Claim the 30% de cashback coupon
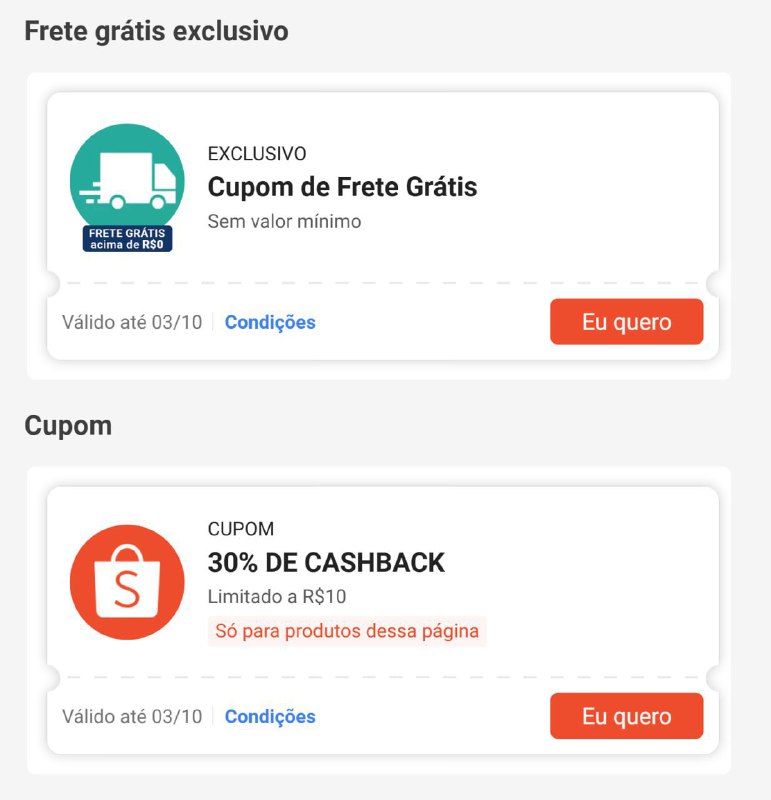Viewport: 771px width, 800px height. click(x=626, y=716)
